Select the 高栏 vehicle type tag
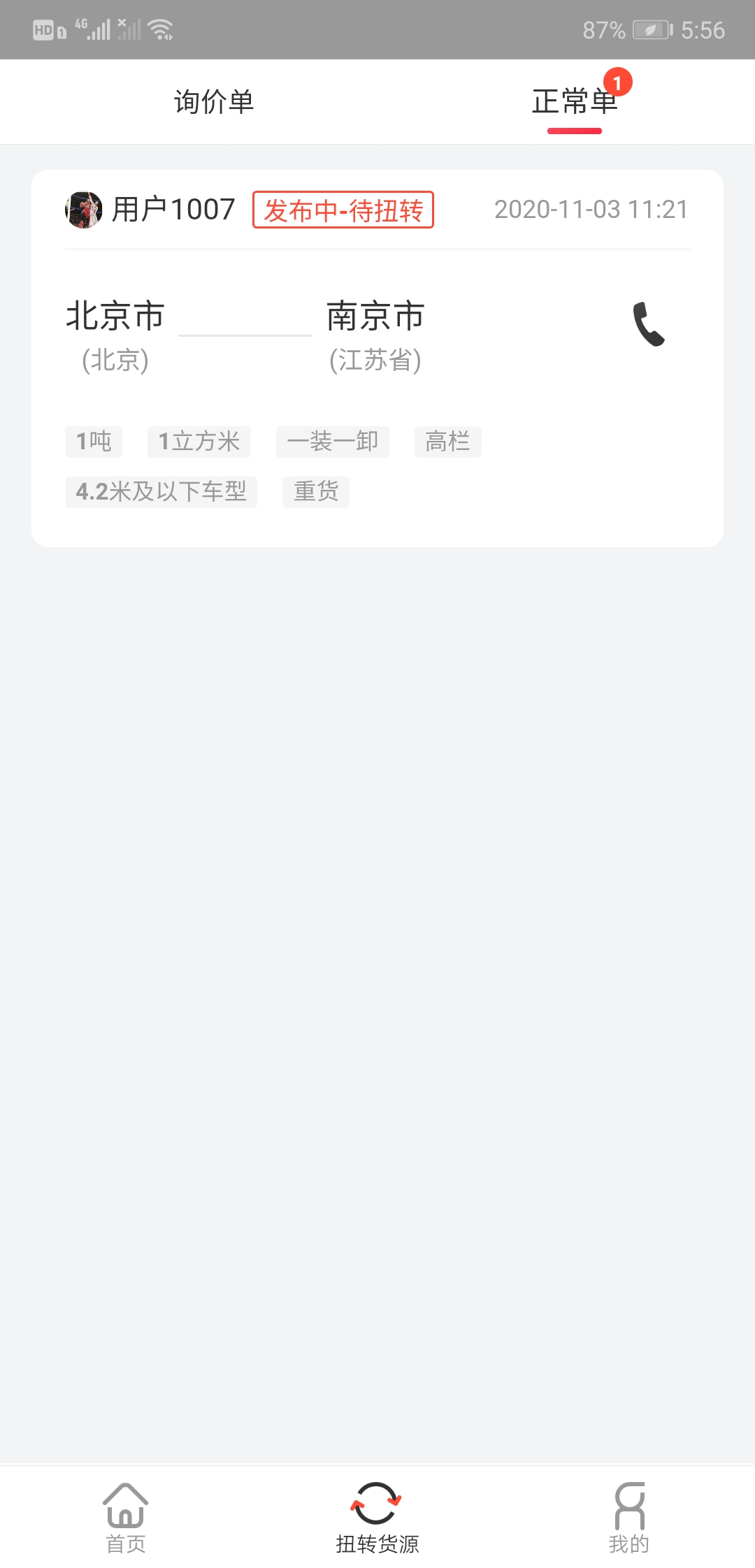755x1568 pixels. [x=448, y=441]
